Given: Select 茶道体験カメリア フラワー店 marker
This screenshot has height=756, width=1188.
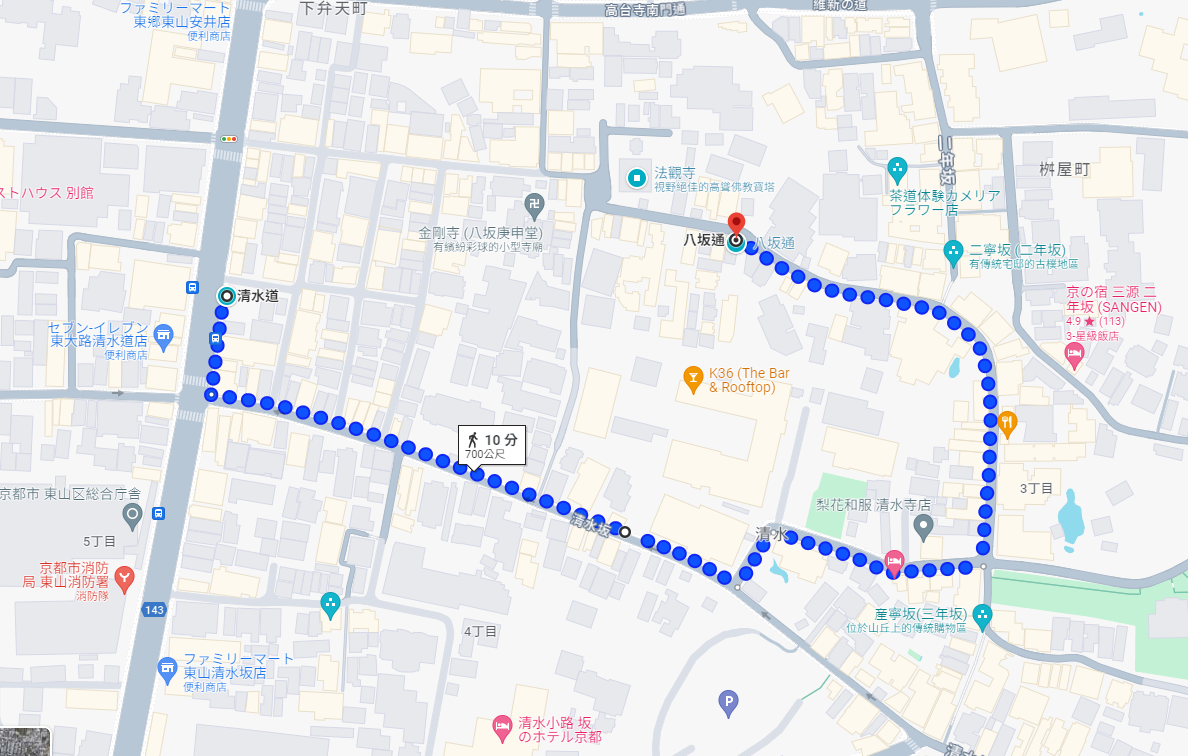Looking at the screenshot, I should [x=897, y=167].
